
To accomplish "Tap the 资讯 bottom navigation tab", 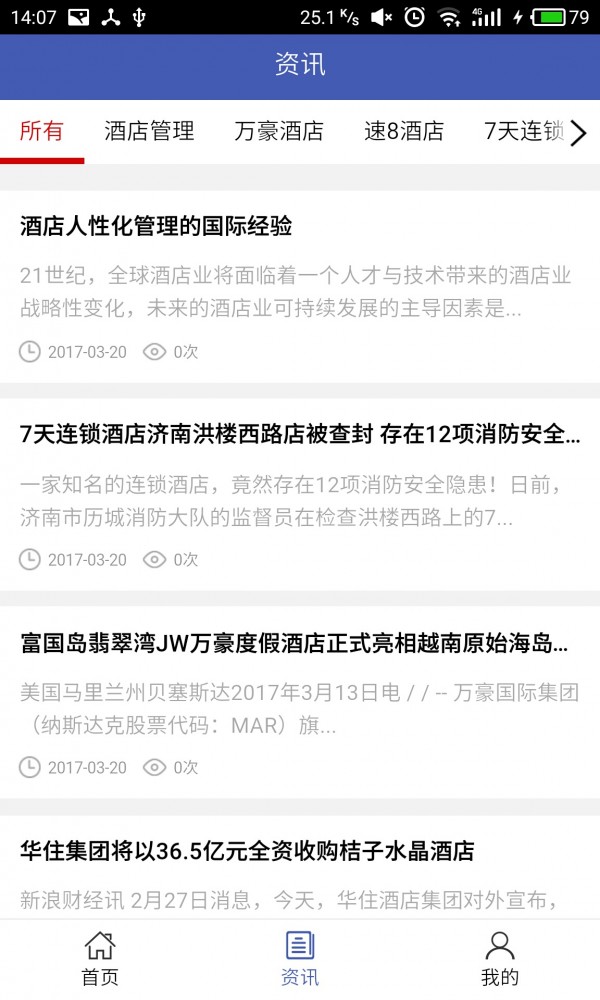I will 300,958.
